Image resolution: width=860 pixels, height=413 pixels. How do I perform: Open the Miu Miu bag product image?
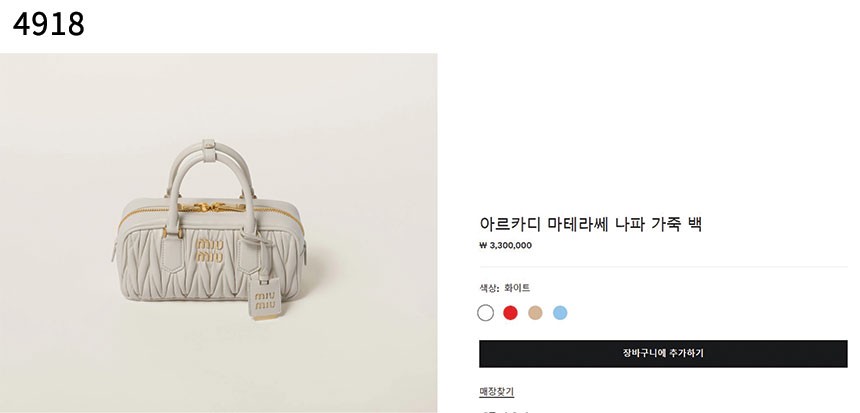tap(219, 232)
